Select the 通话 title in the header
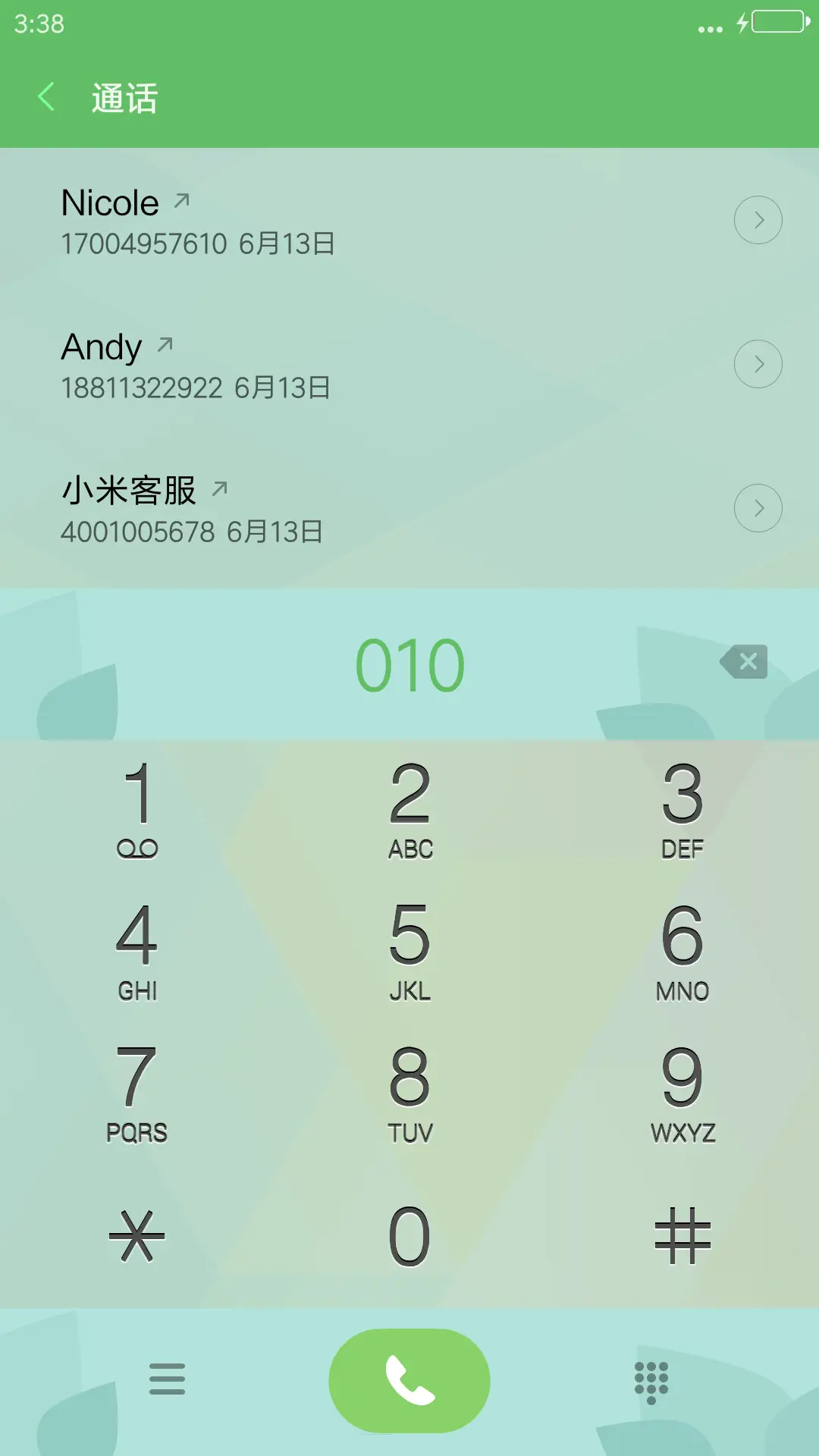The height and width of the screenshot is (1456, 819). click(124, 98)
